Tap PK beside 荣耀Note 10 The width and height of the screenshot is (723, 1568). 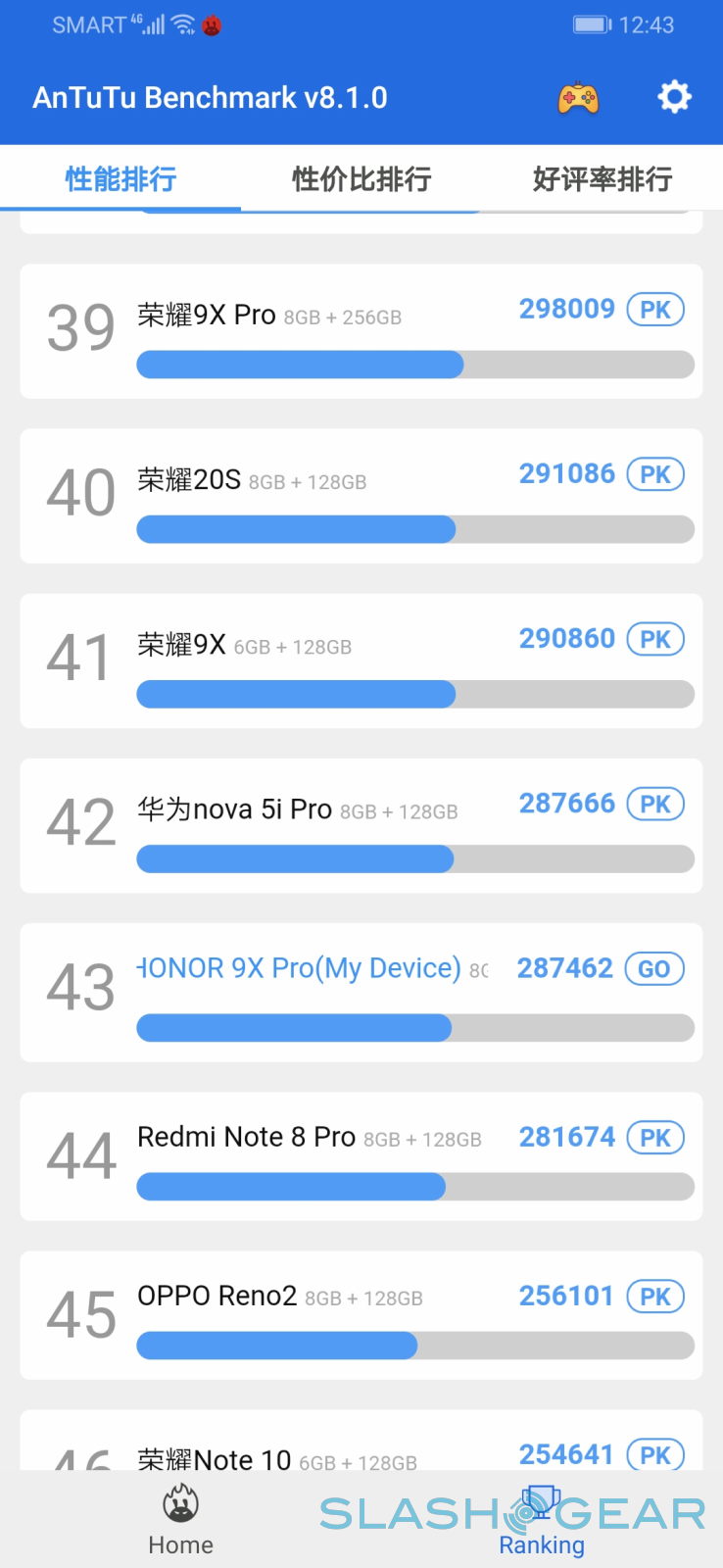click(654, 1454)
